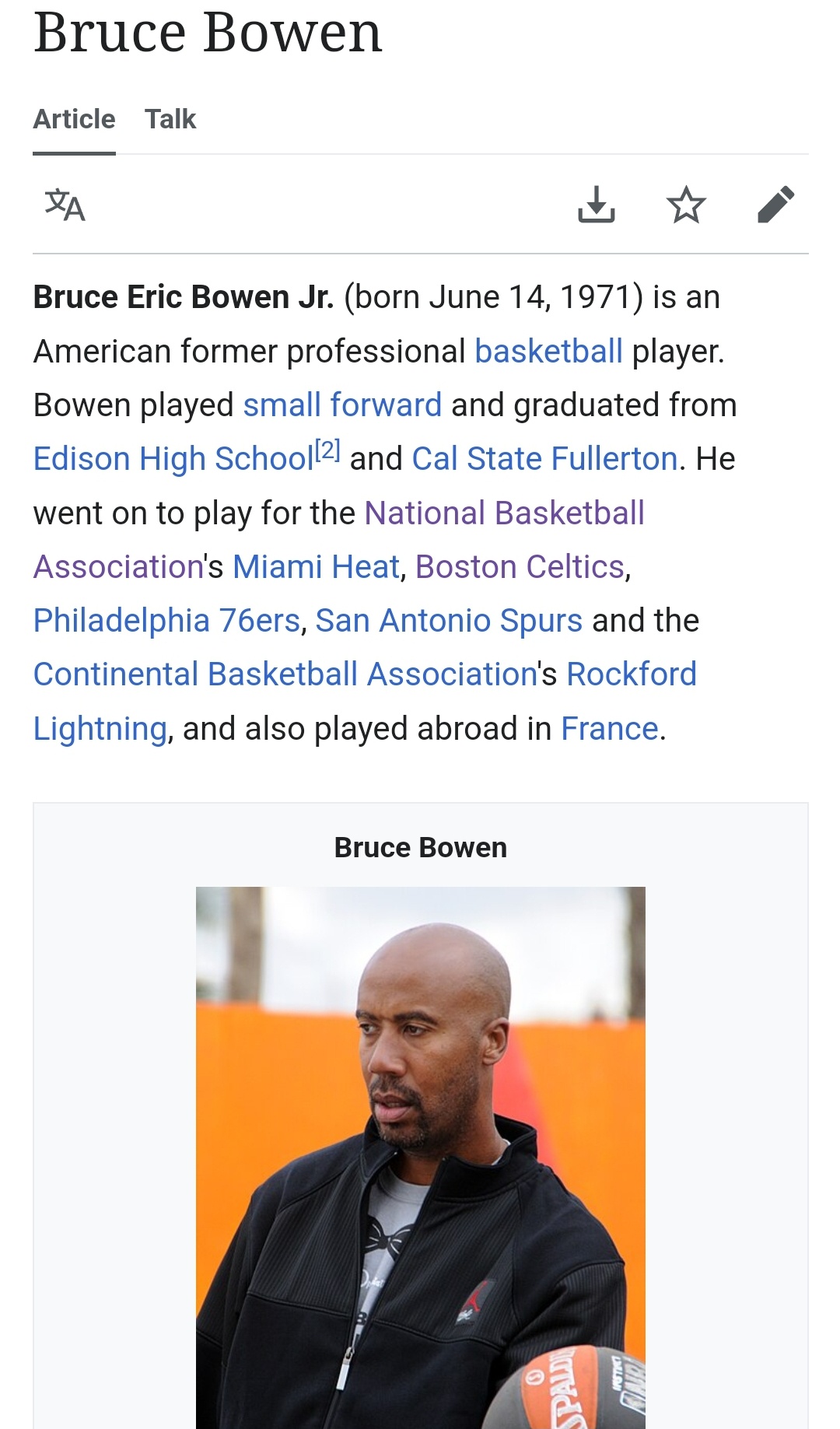View San Antonio Spurs article

[449, 621]
